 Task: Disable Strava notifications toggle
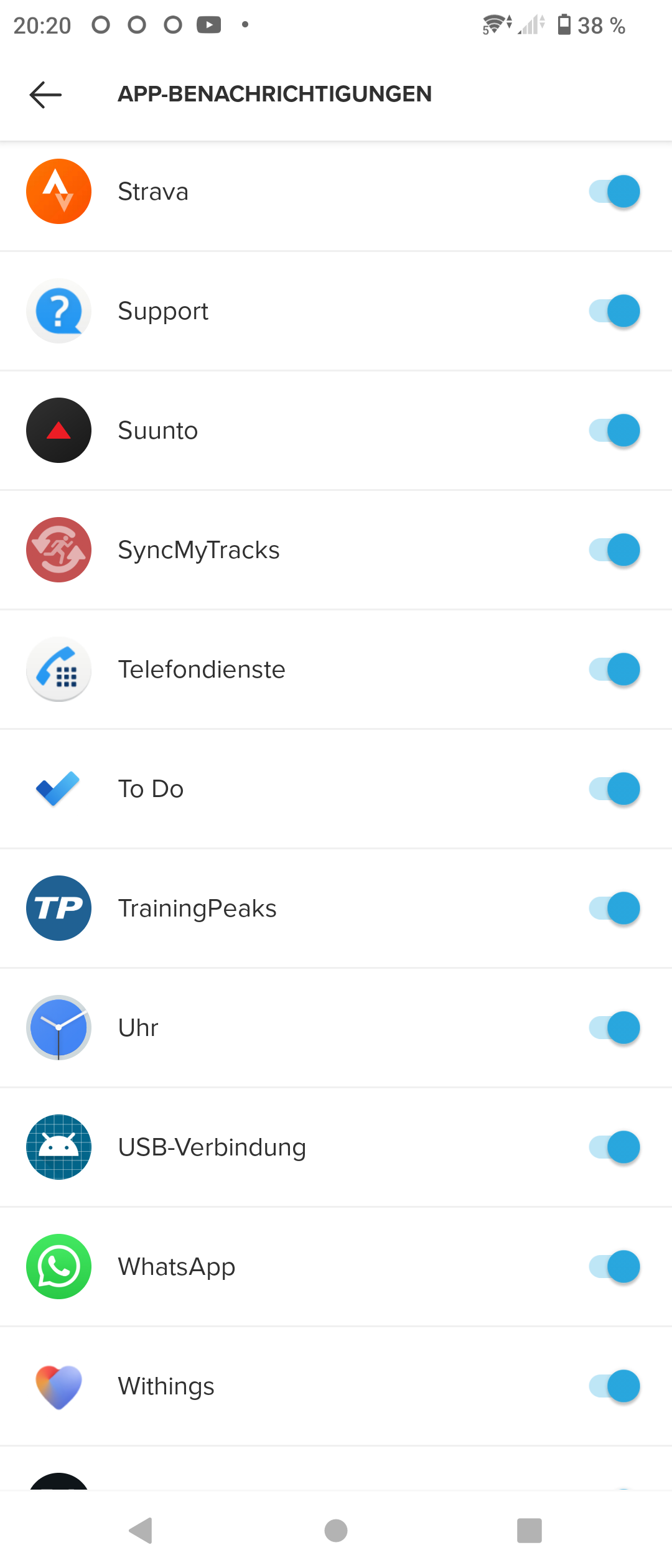[x=614, y=192]
